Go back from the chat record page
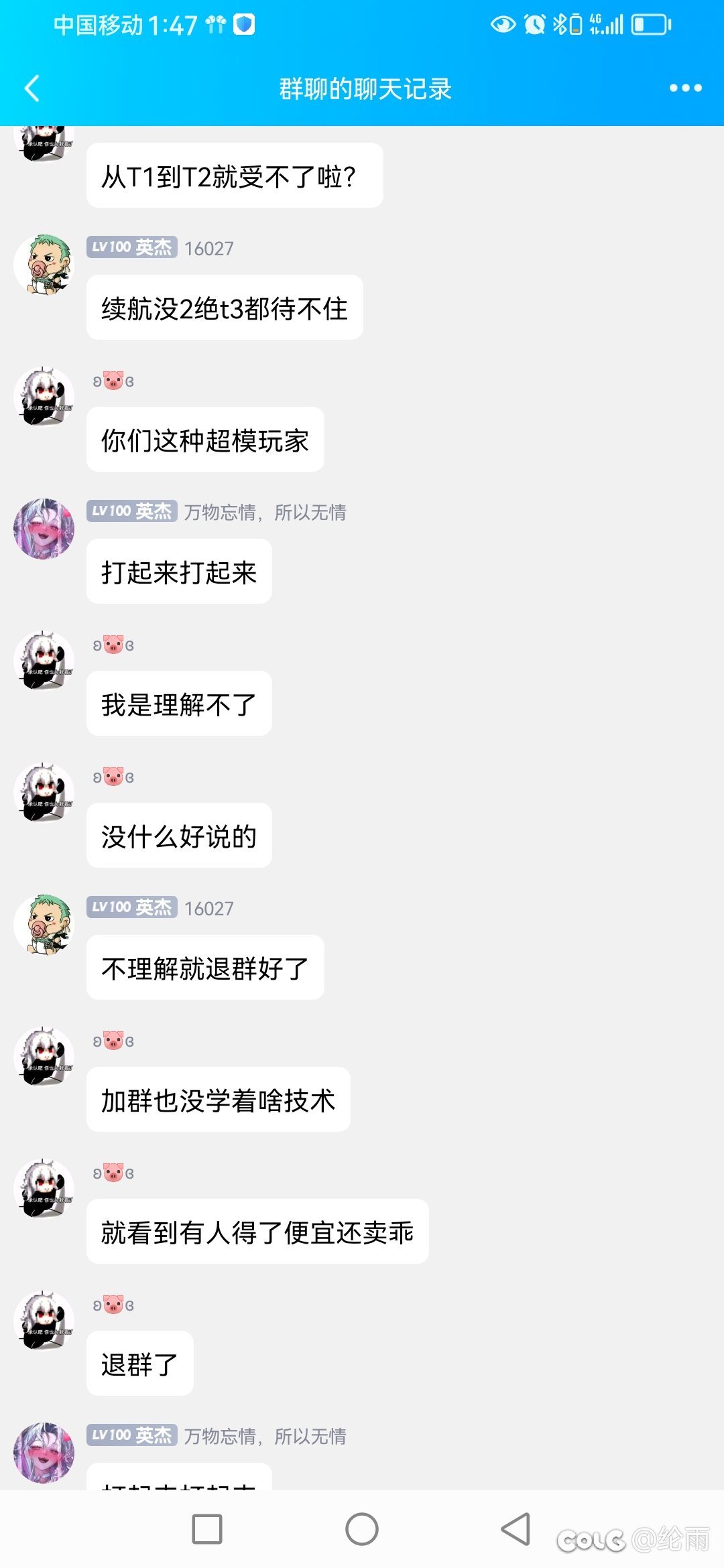The width and height of the screenshot is (724, 1568). click(x=32, y=88)
